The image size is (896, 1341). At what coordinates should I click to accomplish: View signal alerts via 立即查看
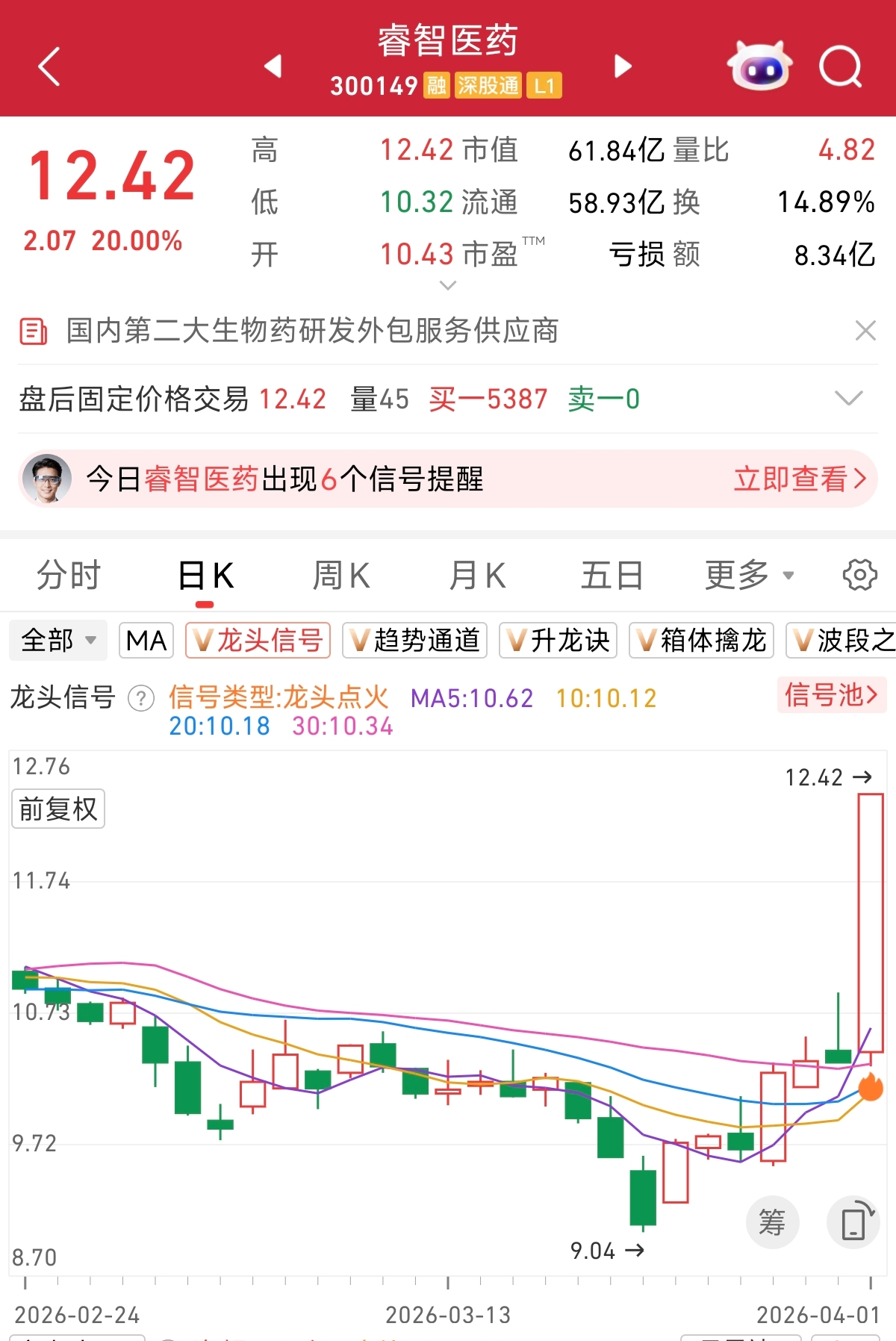(799, 479)
